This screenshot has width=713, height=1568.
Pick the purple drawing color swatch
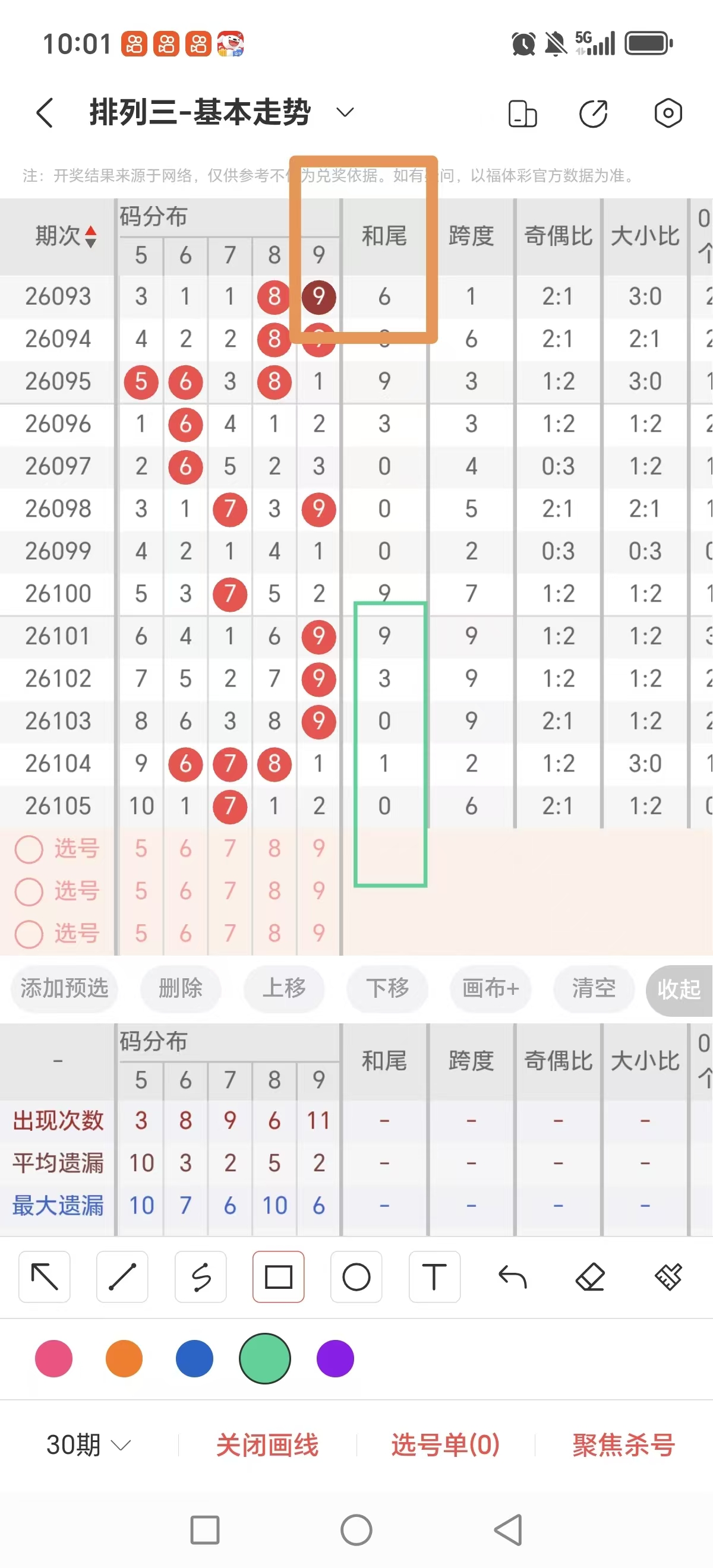335,1358
